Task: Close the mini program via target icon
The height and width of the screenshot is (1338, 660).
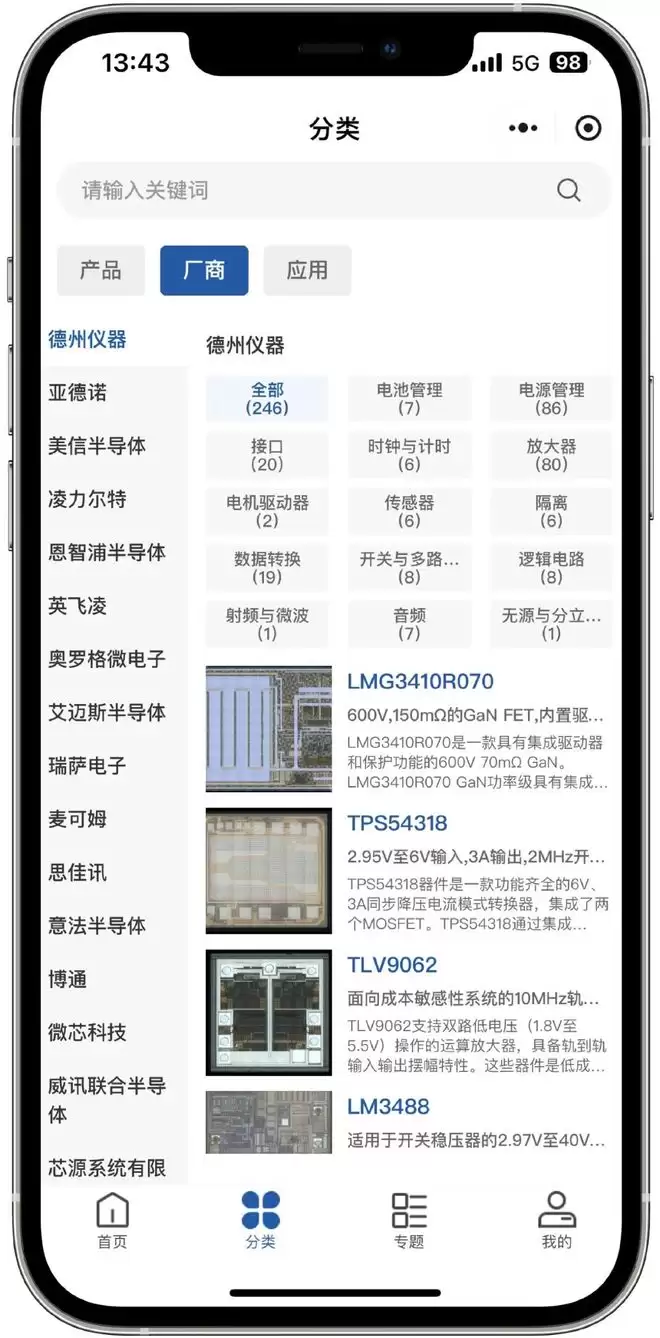Action: point(588,128)
